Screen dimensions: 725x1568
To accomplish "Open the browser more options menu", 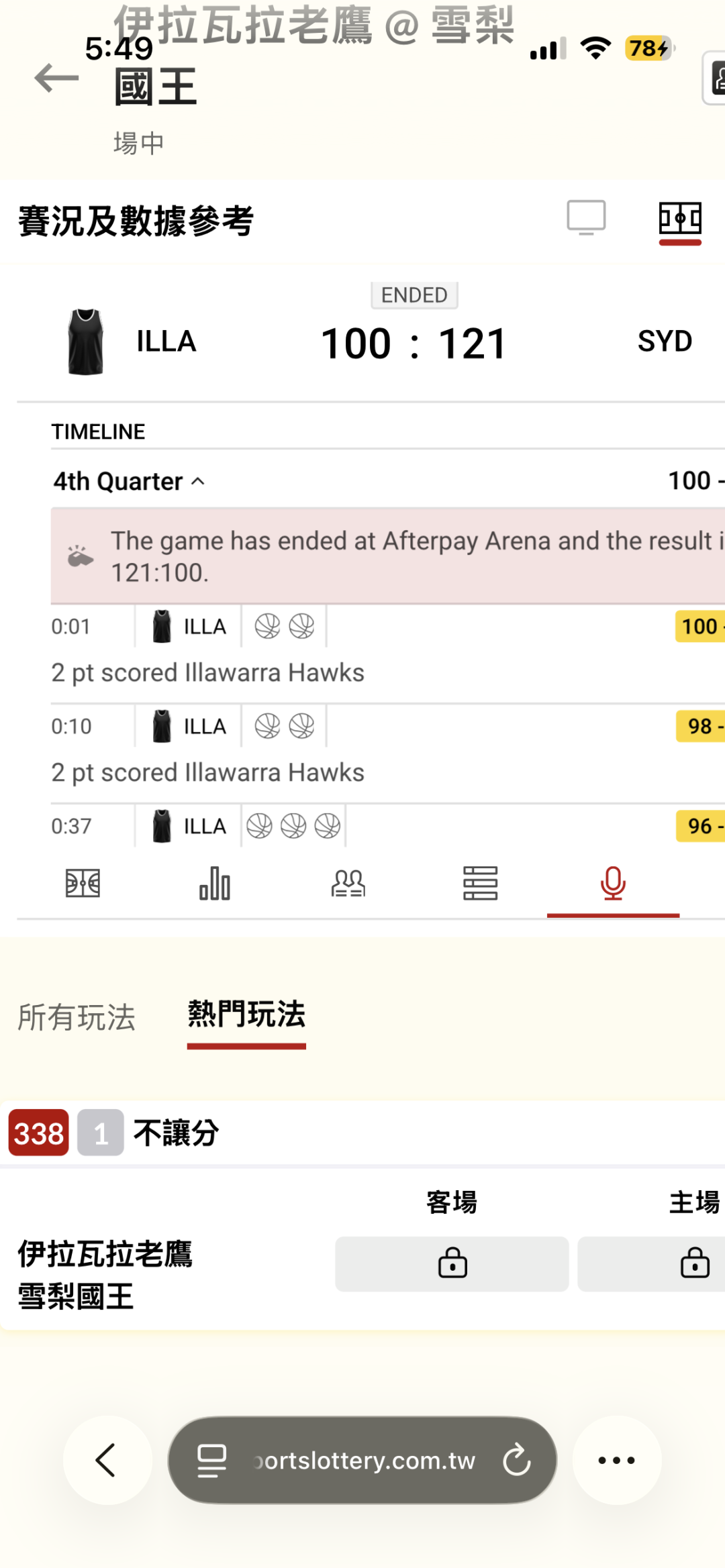I will pyautogui.click(x=617, y=1460).
